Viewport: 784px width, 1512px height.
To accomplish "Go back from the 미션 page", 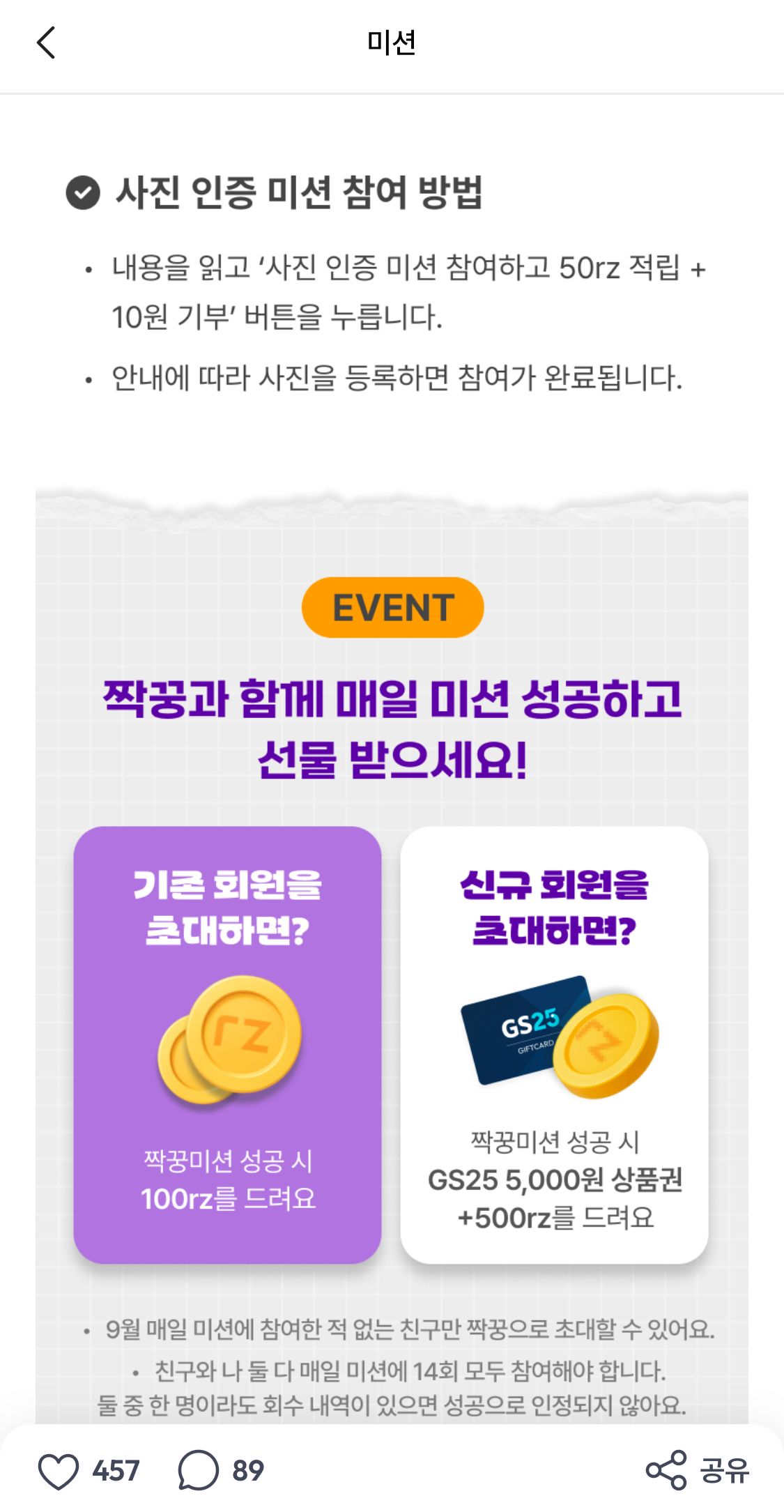I will coord(46,43).
